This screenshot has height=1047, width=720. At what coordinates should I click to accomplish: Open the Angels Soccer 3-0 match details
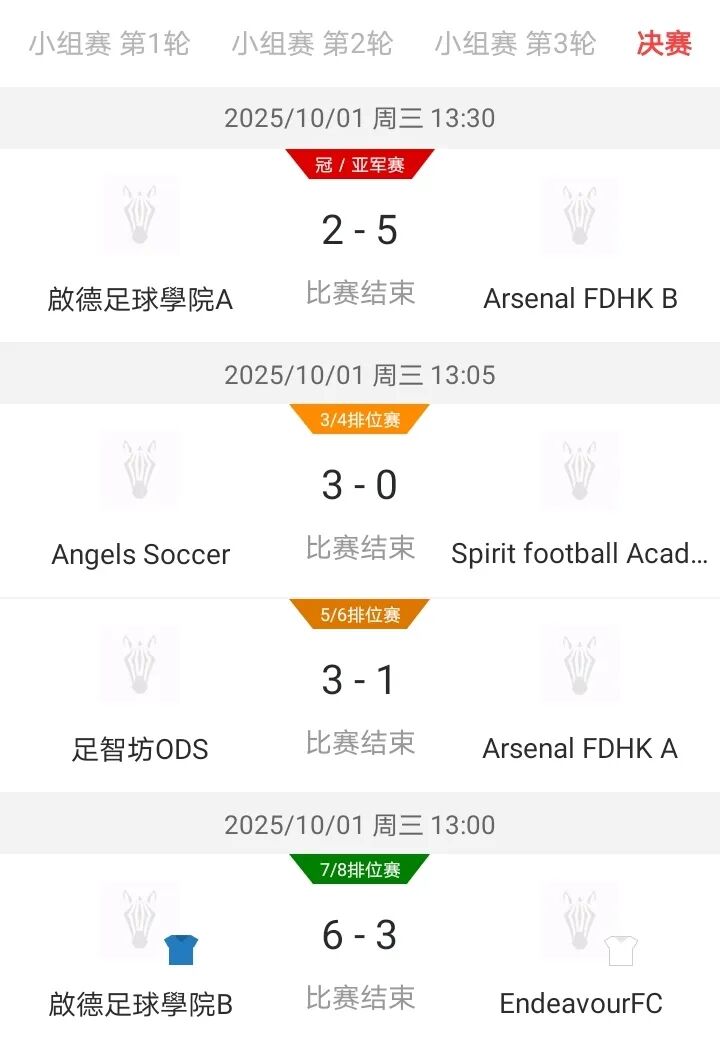(x=360, y=500)
